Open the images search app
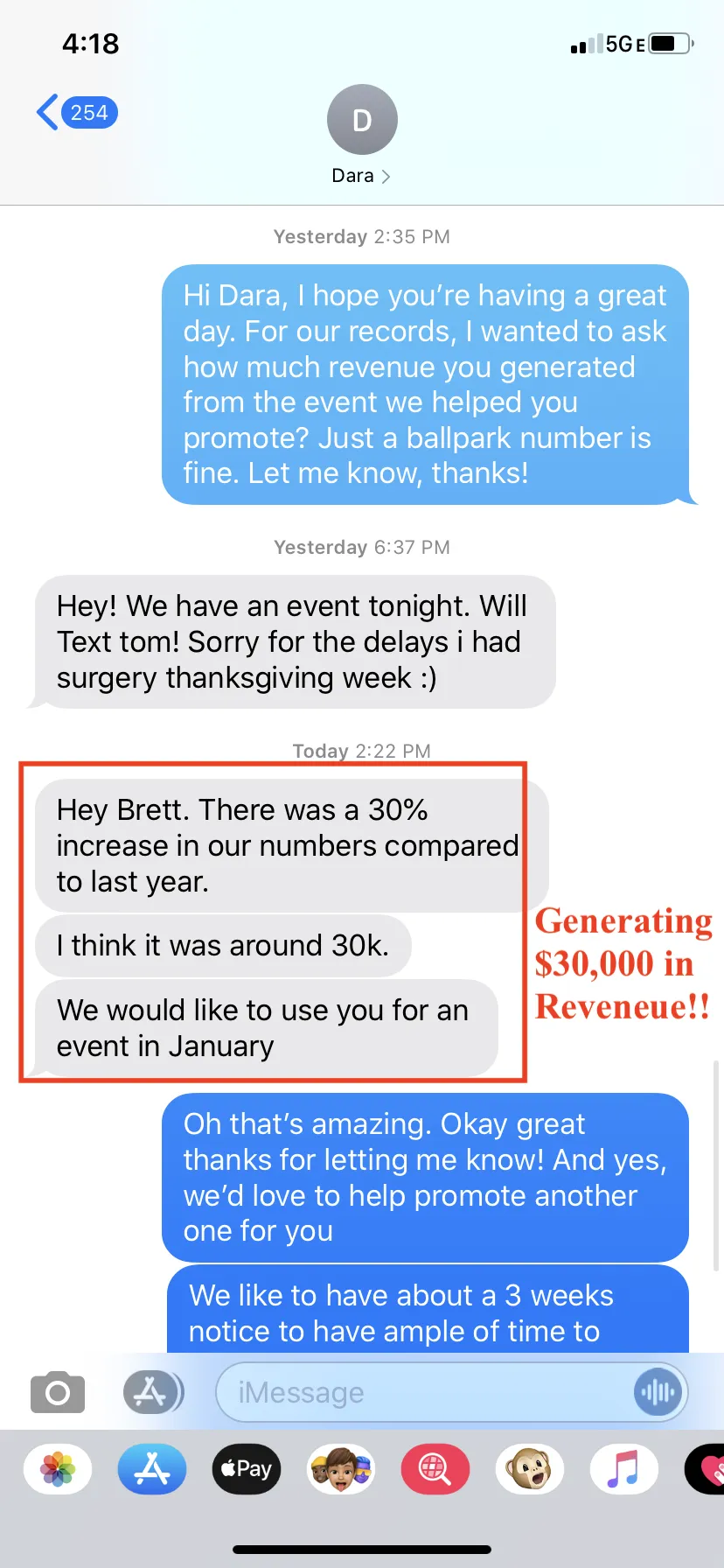The image size is (724, 1568). point(435,1469)
